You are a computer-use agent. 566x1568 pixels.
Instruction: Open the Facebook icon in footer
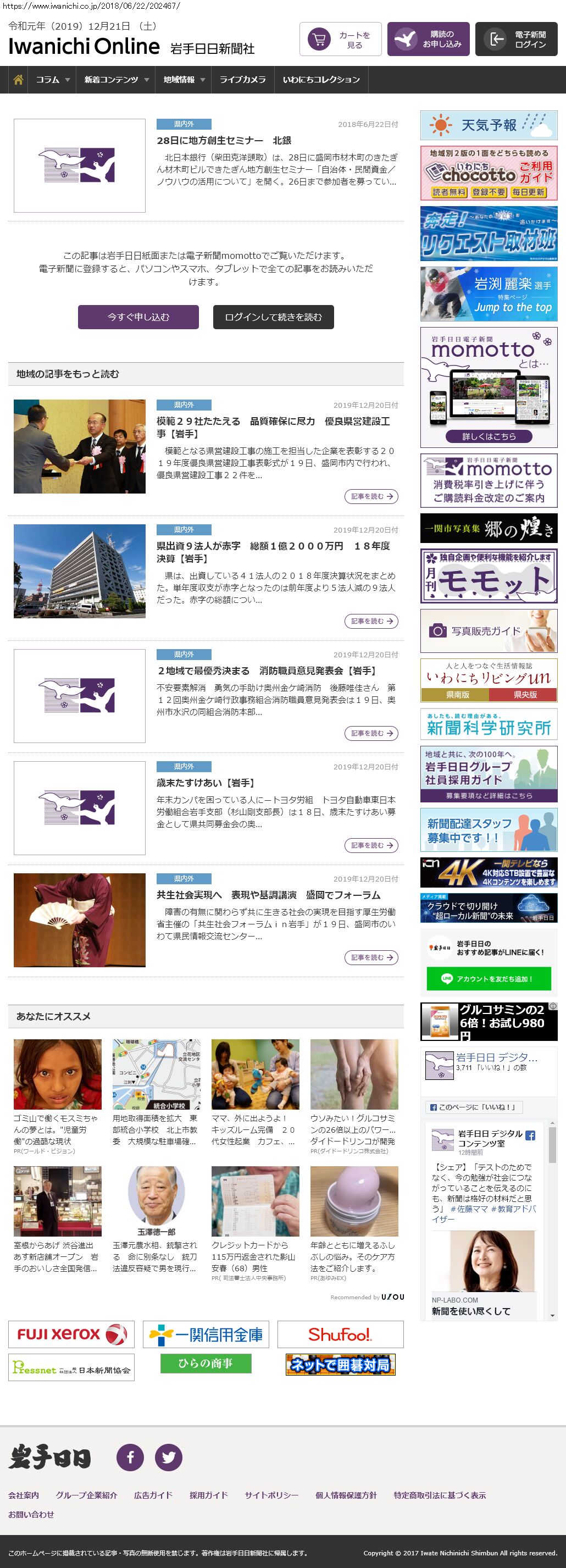(130, 1457)
